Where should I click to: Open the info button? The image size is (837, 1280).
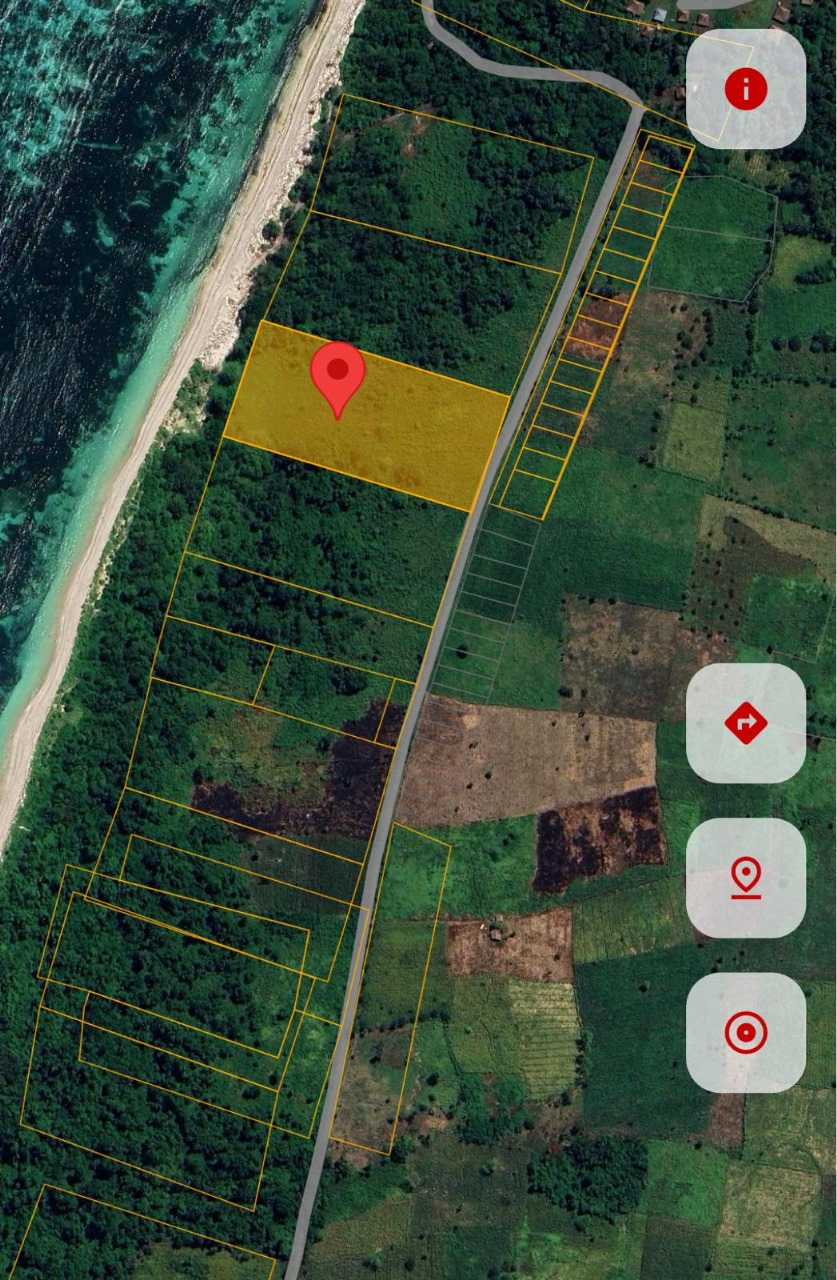[745, 90]
